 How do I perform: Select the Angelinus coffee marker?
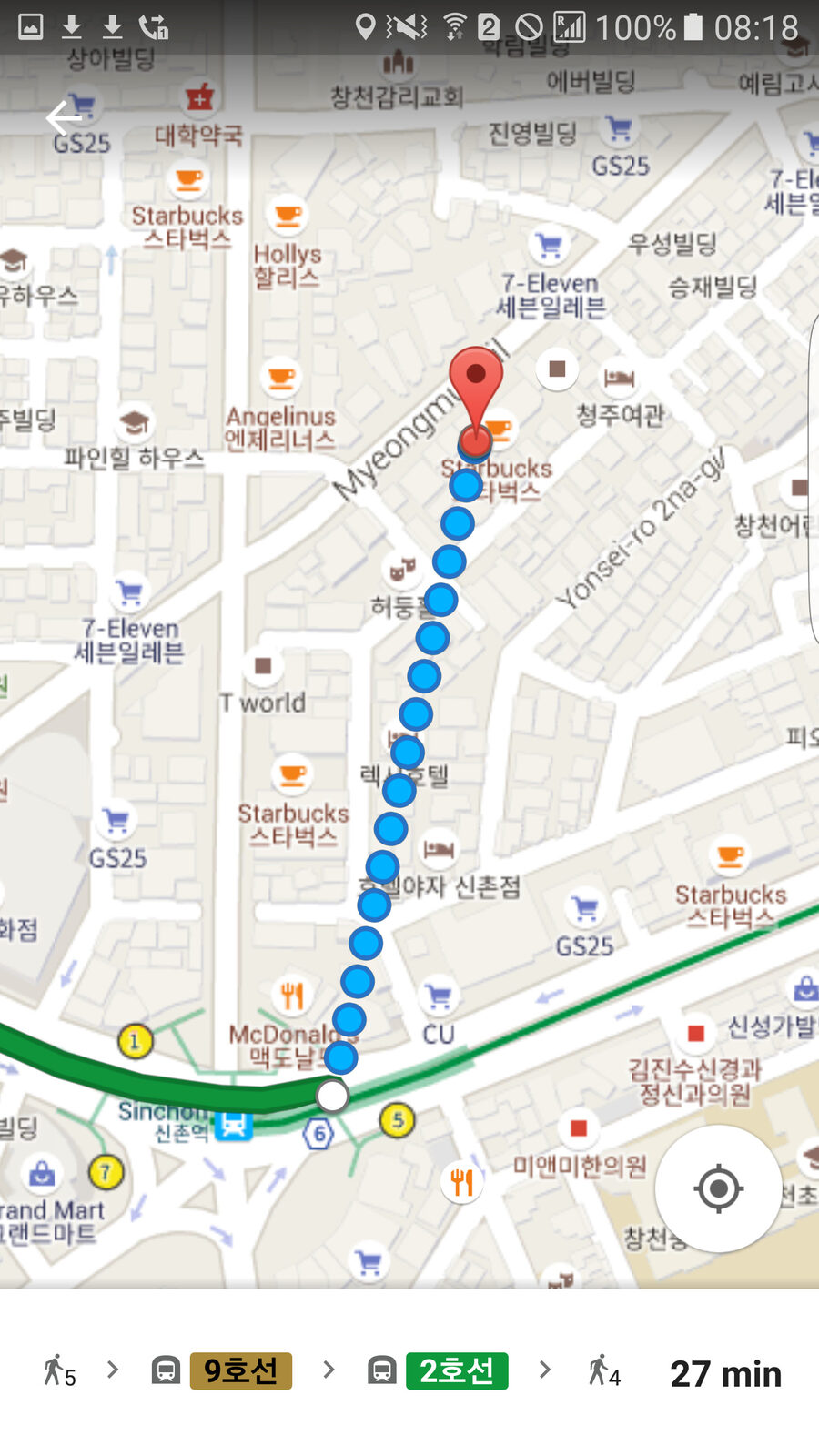[282, 378]
